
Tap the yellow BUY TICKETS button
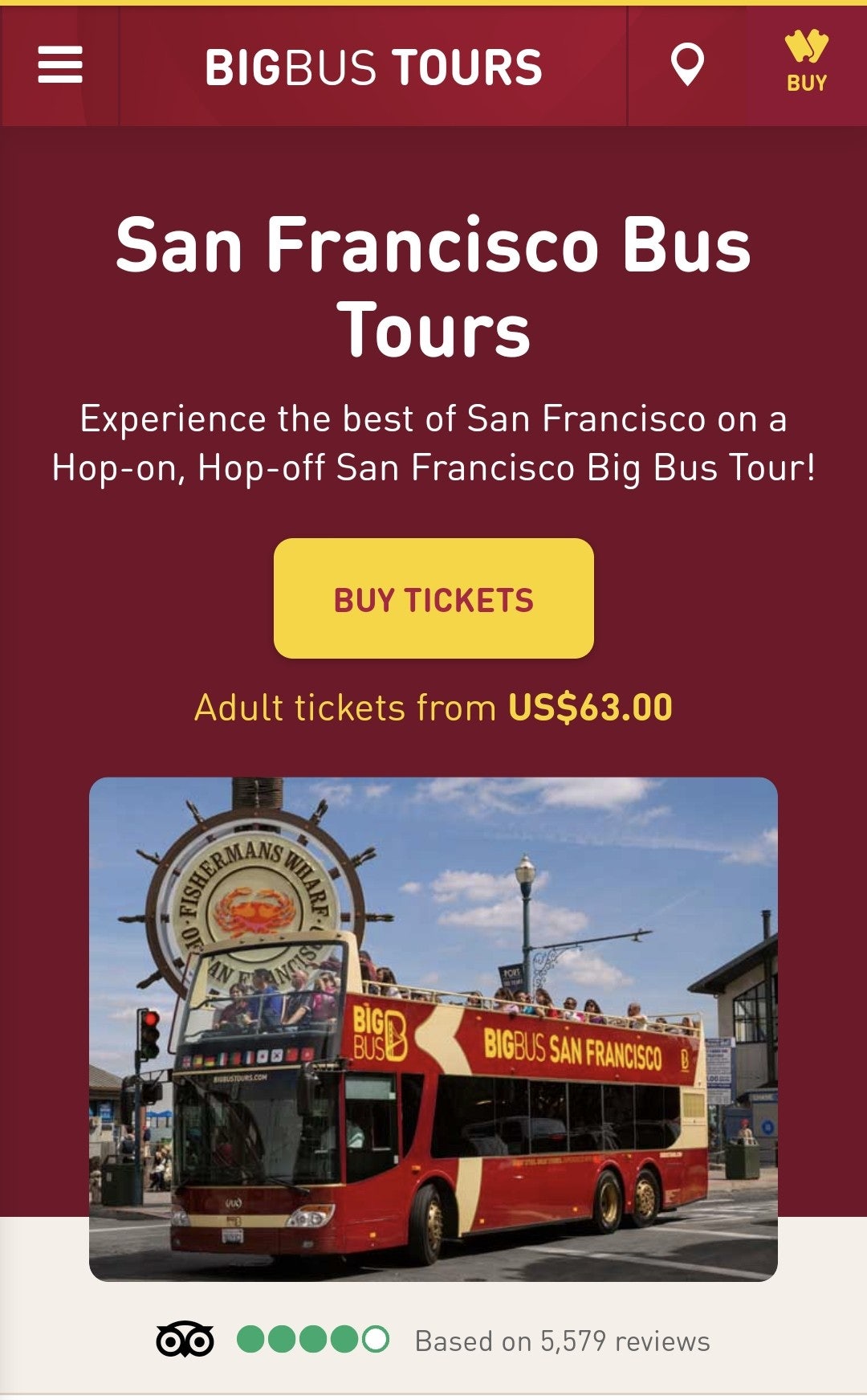tap(433, 599)
